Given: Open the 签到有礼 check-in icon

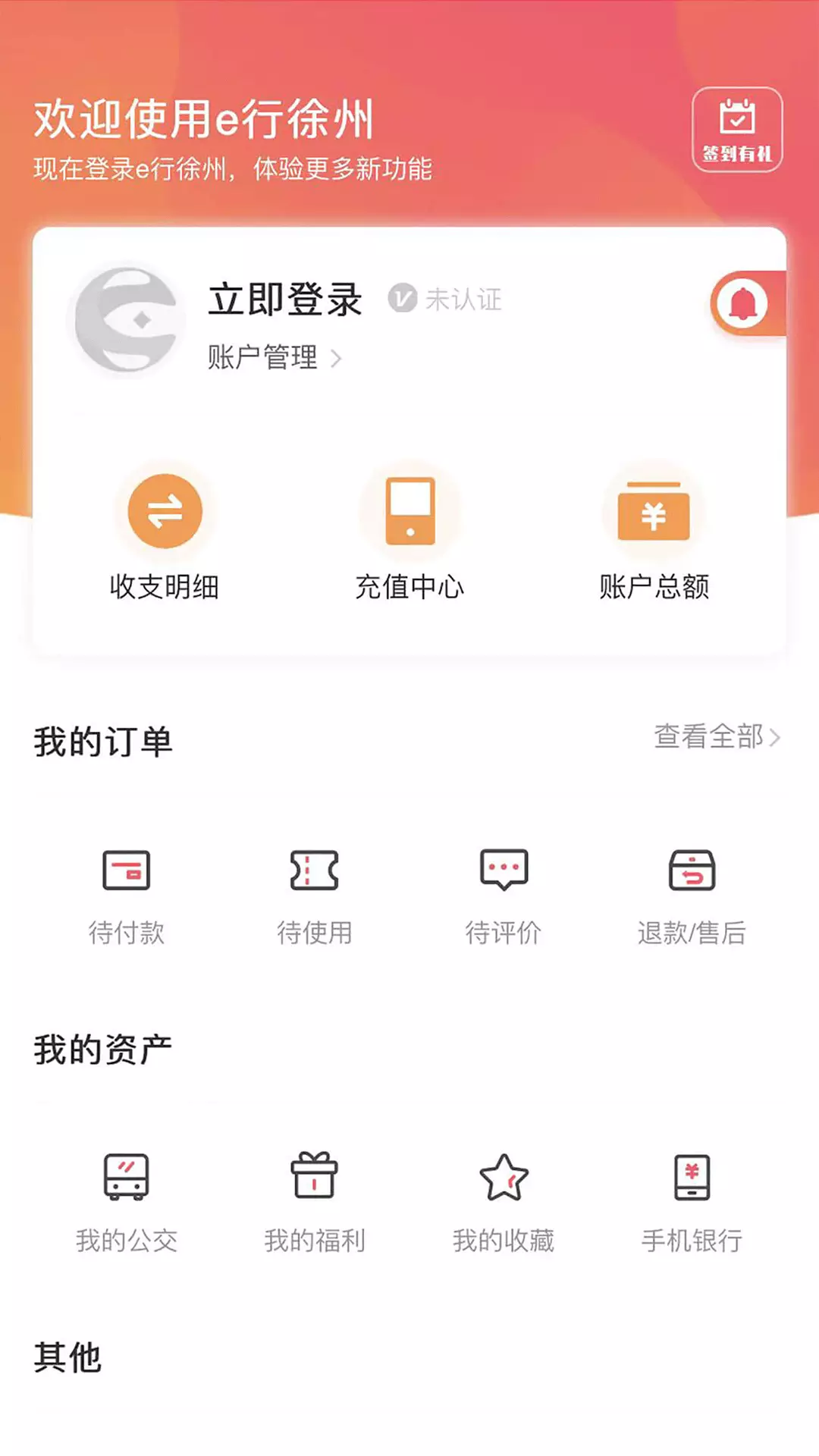Looking at the screenshot, I should click(x=737, y=130).
